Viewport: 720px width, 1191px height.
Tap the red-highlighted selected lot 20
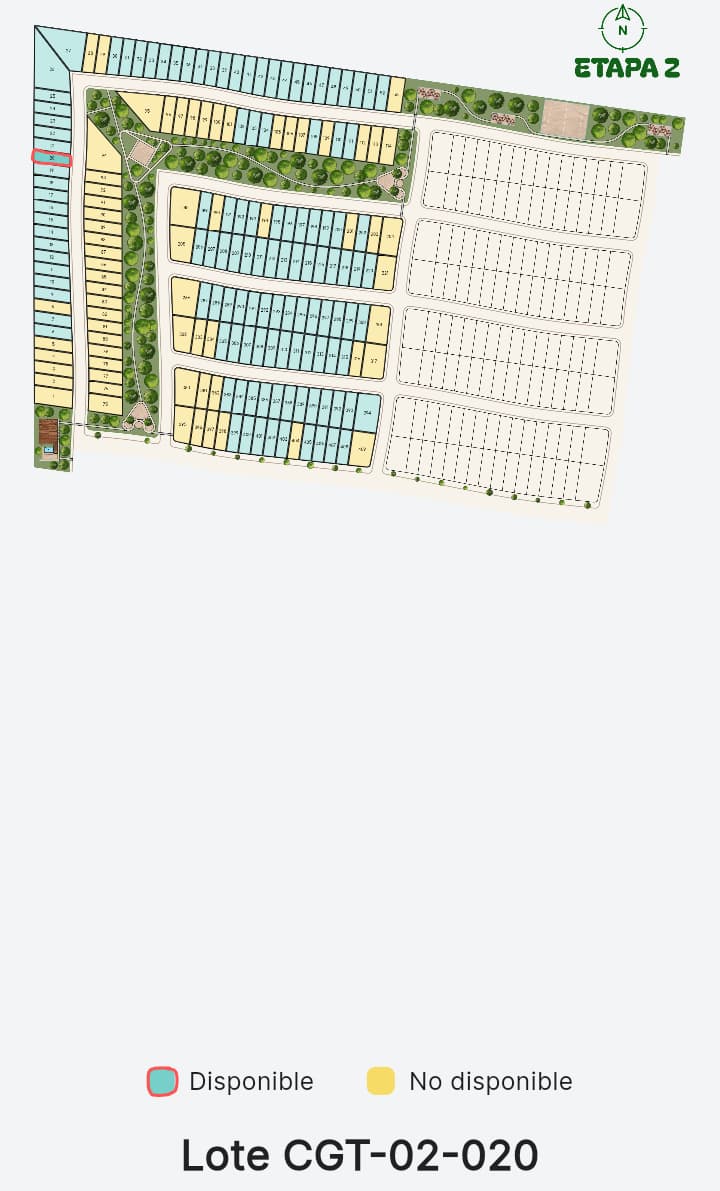point(51,158)
